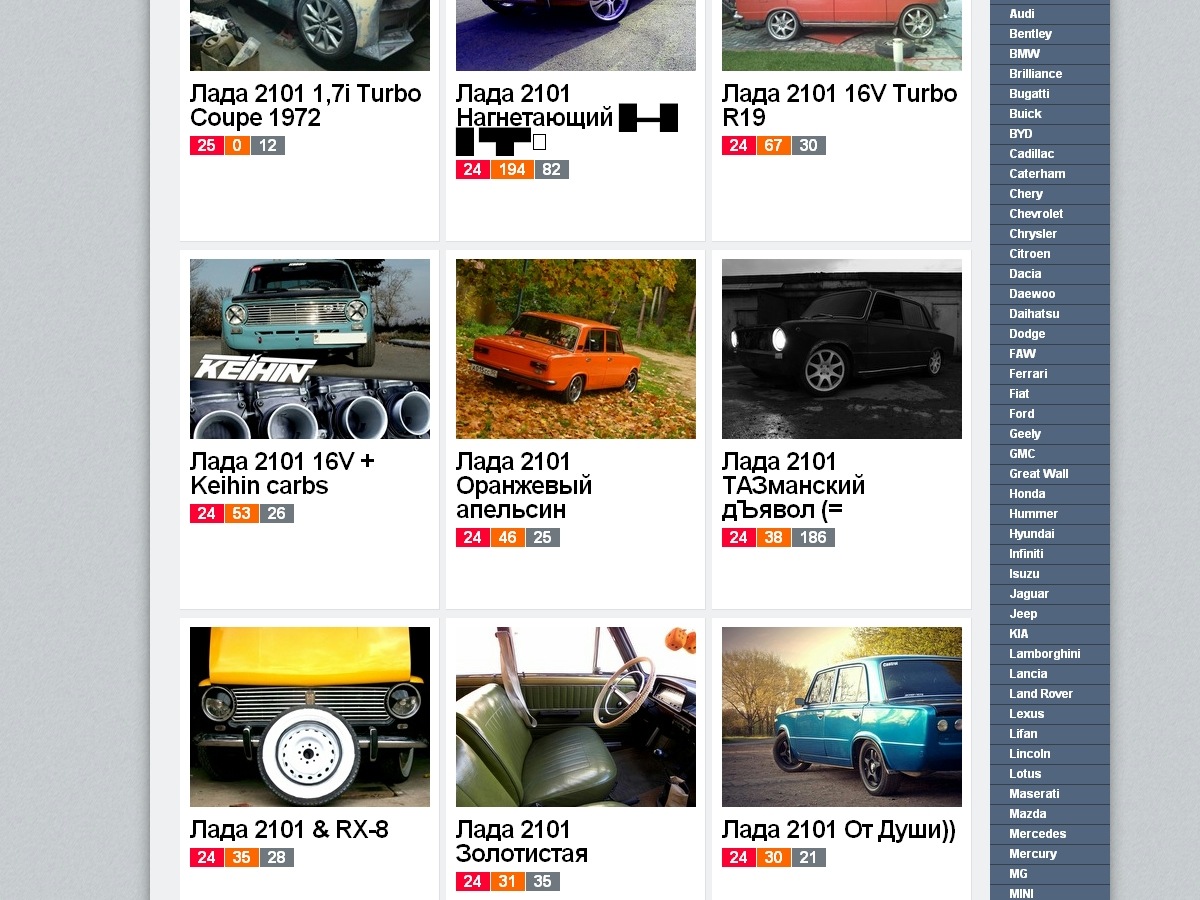Choose BMW from the brand list
This screenshot has height=900, width=1200.
[x=1024, y=54]
